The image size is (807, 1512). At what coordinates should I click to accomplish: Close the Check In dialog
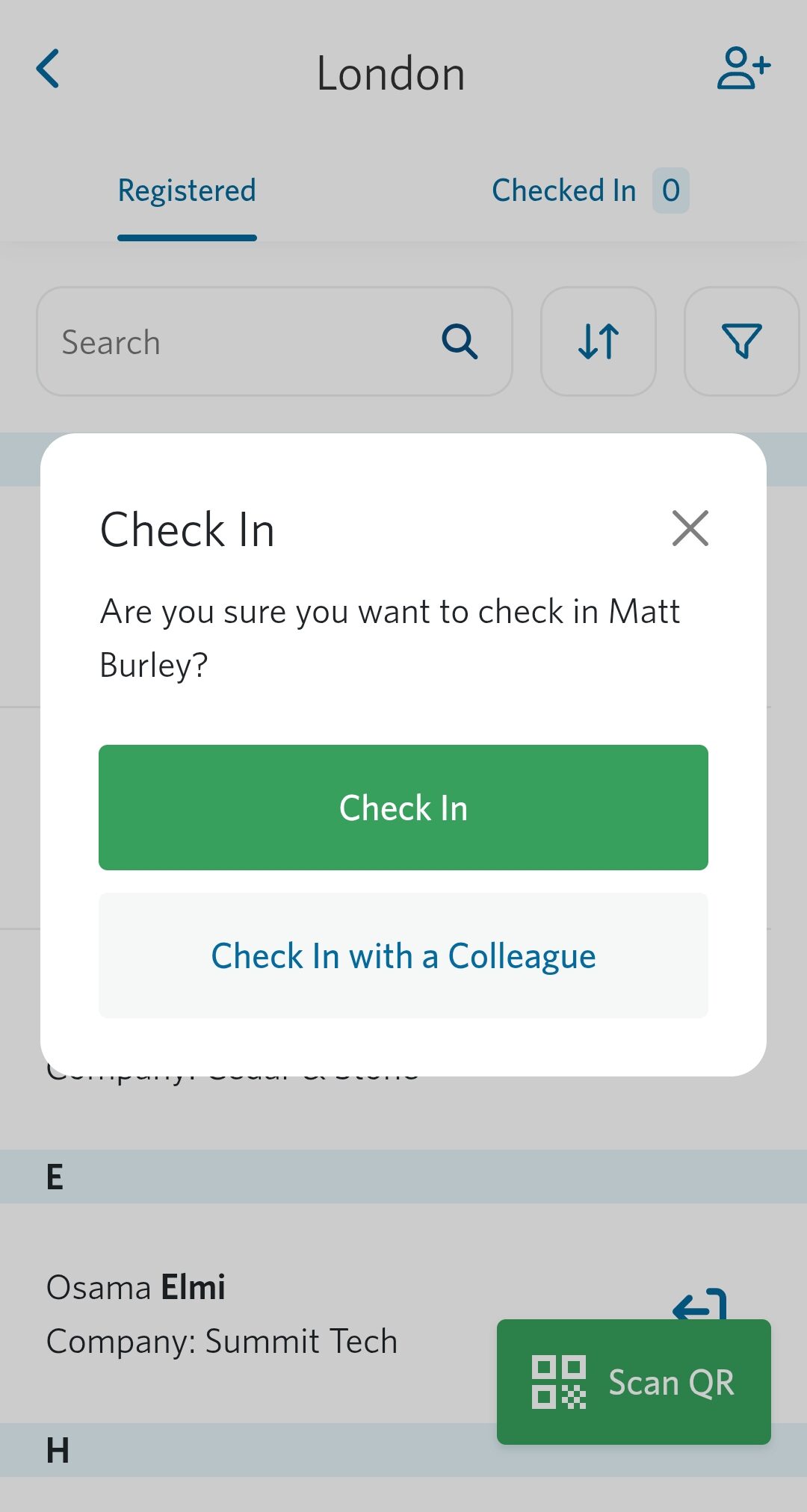coord(690,529)
